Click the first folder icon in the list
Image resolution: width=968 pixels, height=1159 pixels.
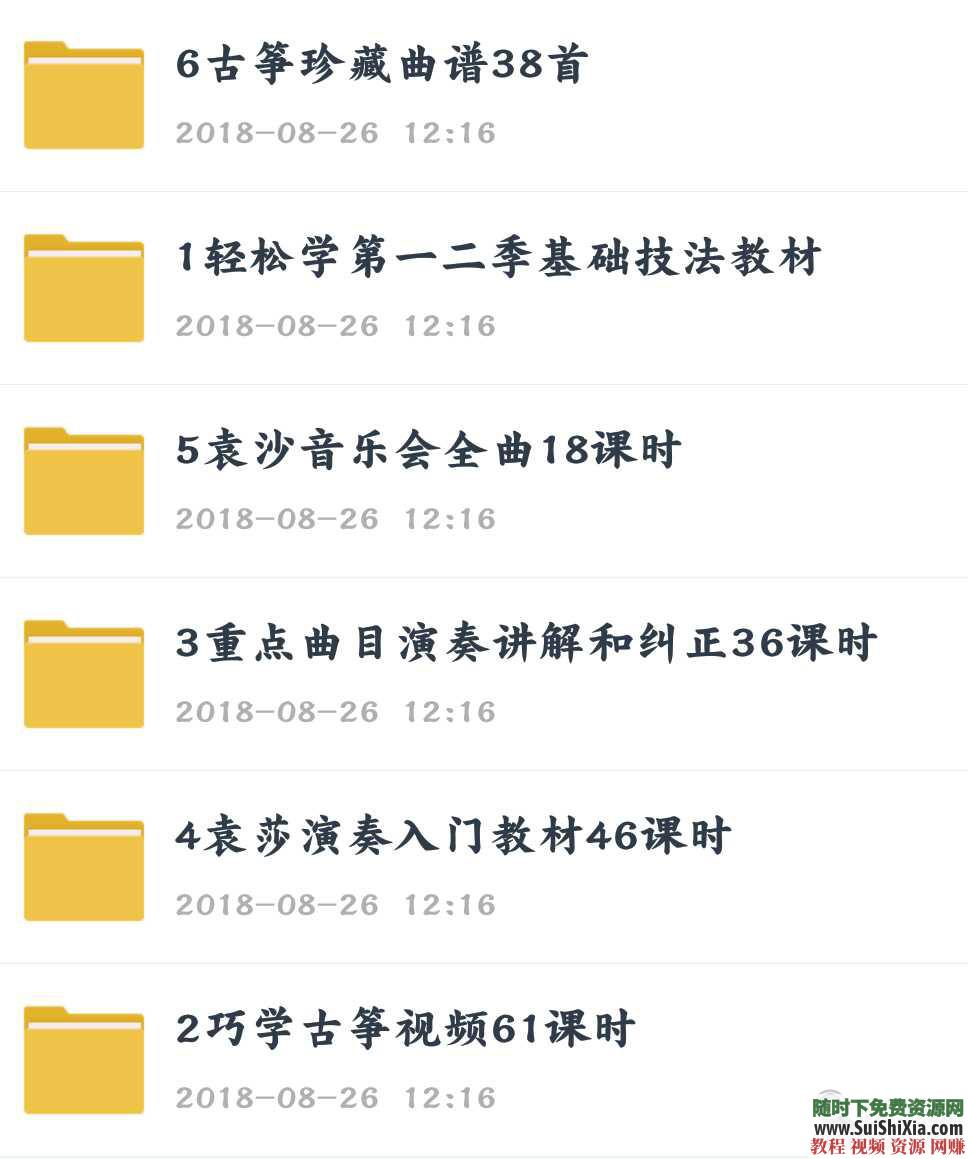(x=83, y=93)
